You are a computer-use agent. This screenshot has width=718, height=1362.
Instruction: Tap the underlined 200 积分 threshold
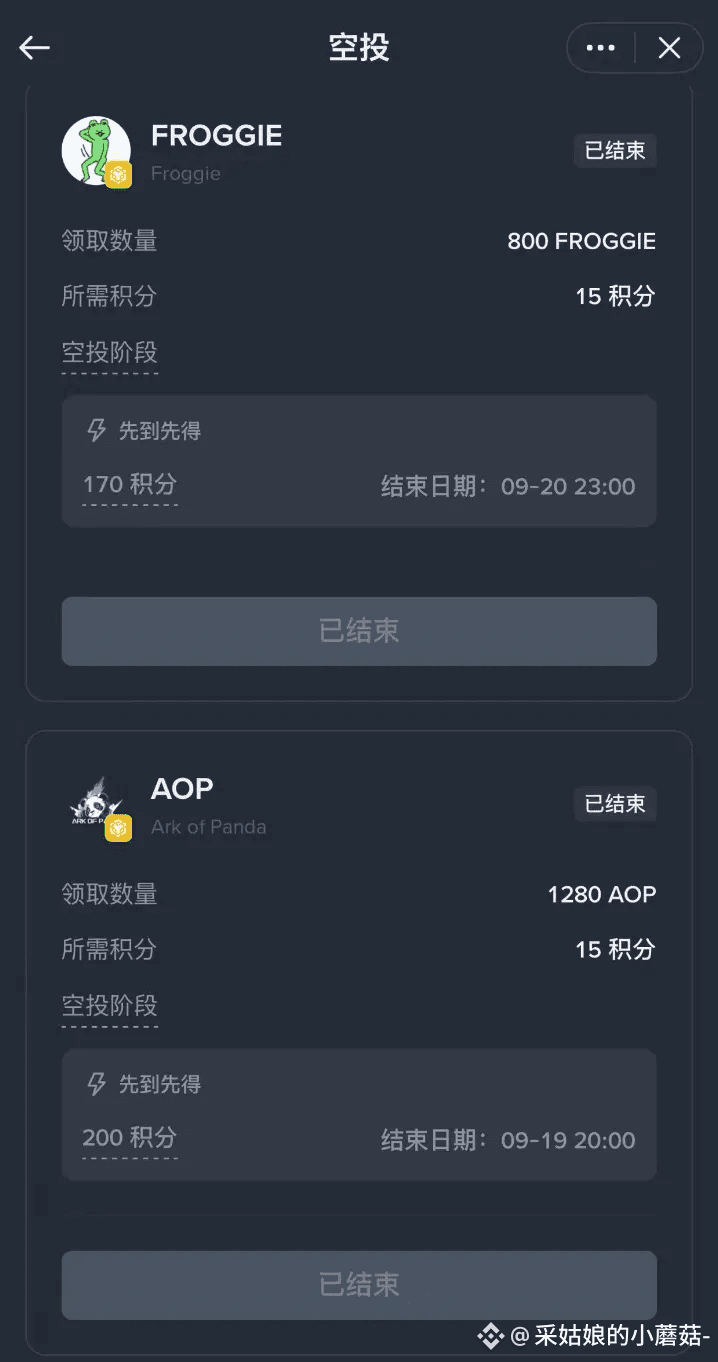[130, 1138]
